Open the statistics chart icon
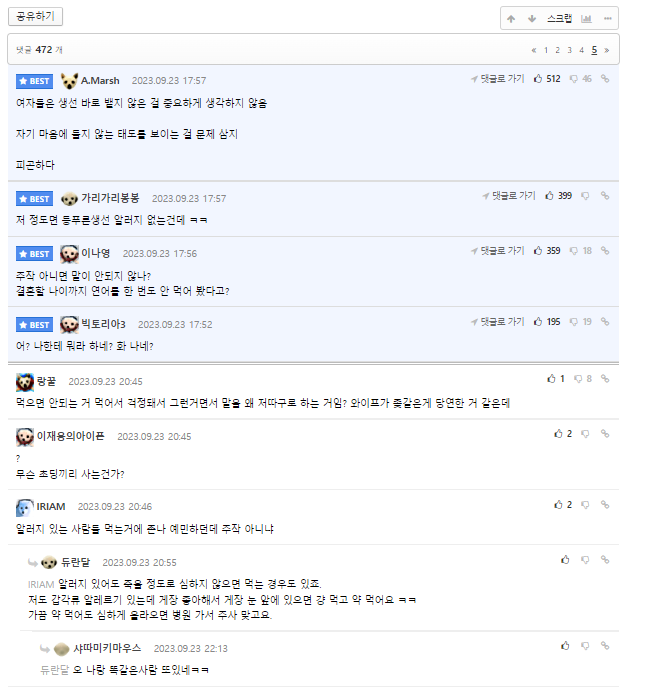The image size is (658, 694). click(587, 18)
